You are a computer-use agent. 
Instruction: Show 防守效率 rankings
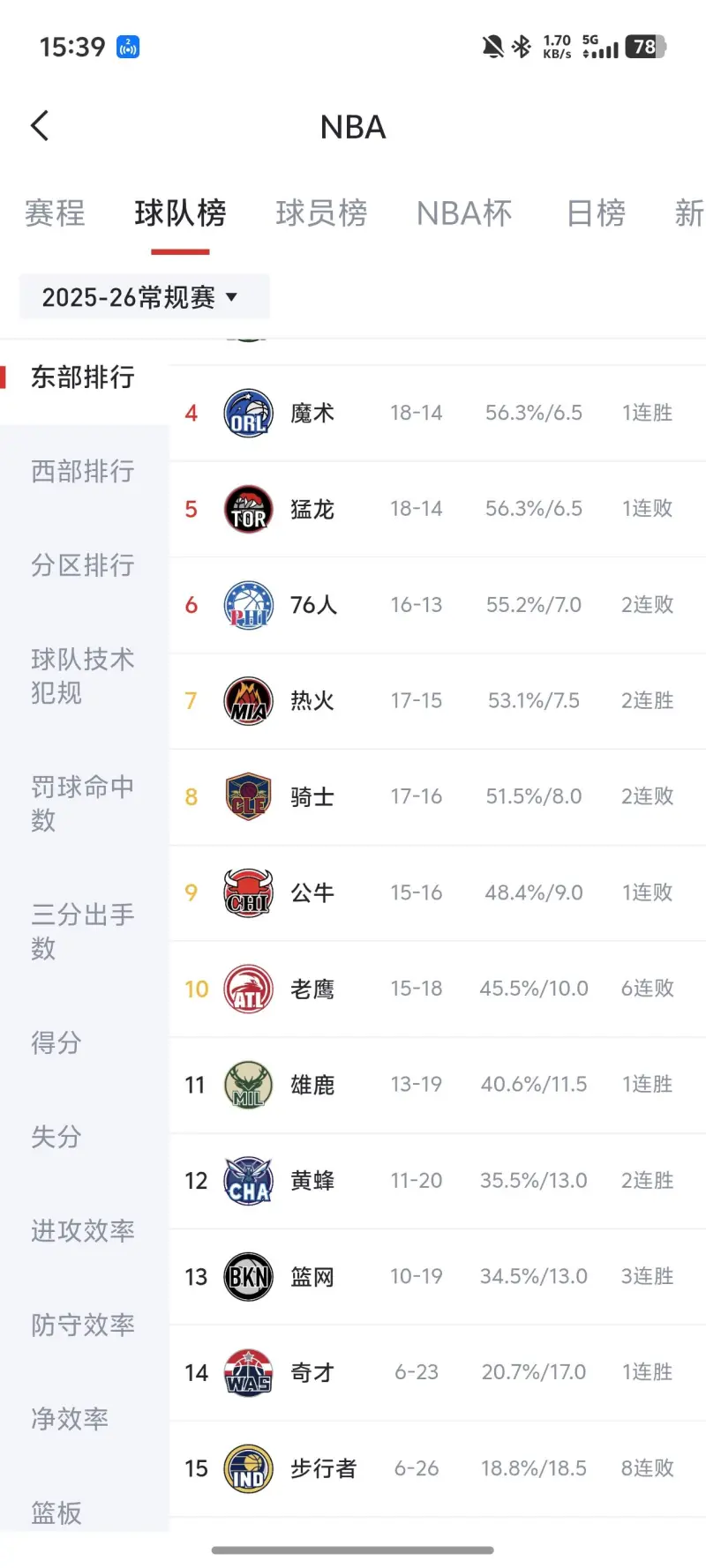(x=83, y=1325)
